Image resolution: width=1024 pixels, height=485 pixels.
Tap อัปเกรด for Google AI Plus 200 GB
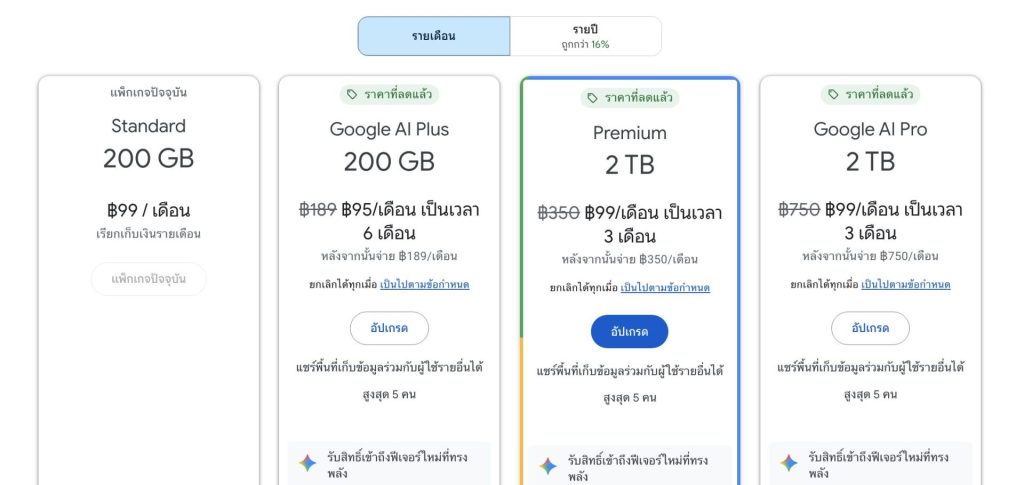pyautogui.click(x=389, y=328)
